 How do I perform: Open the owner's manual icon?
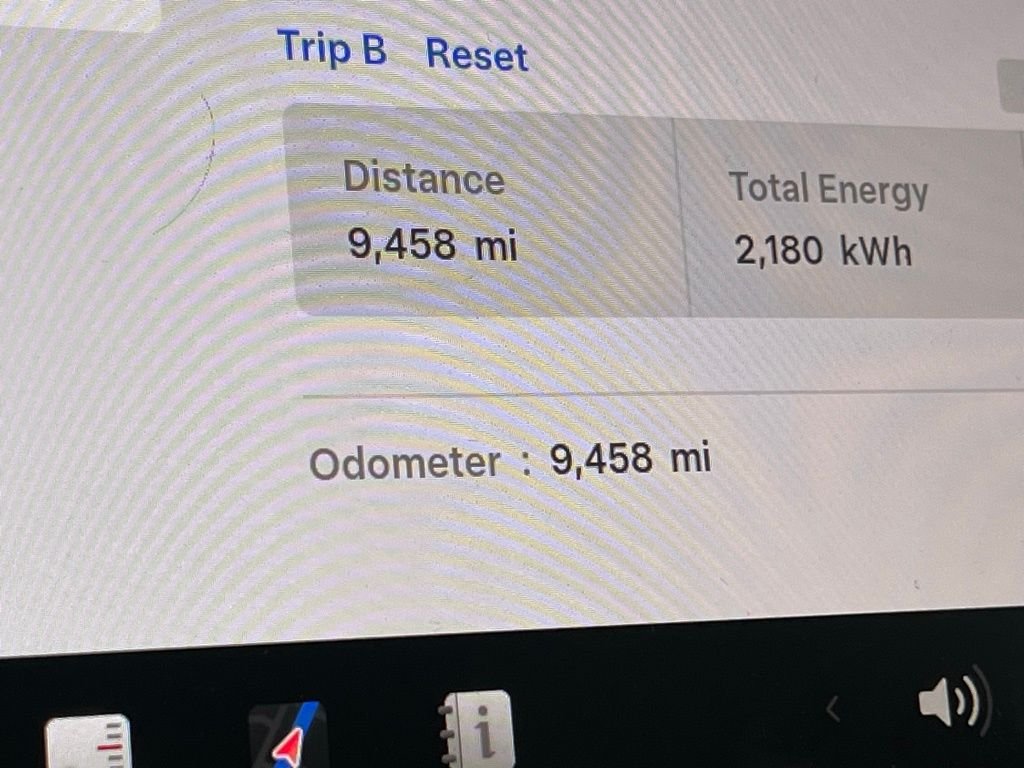(477, 730)
